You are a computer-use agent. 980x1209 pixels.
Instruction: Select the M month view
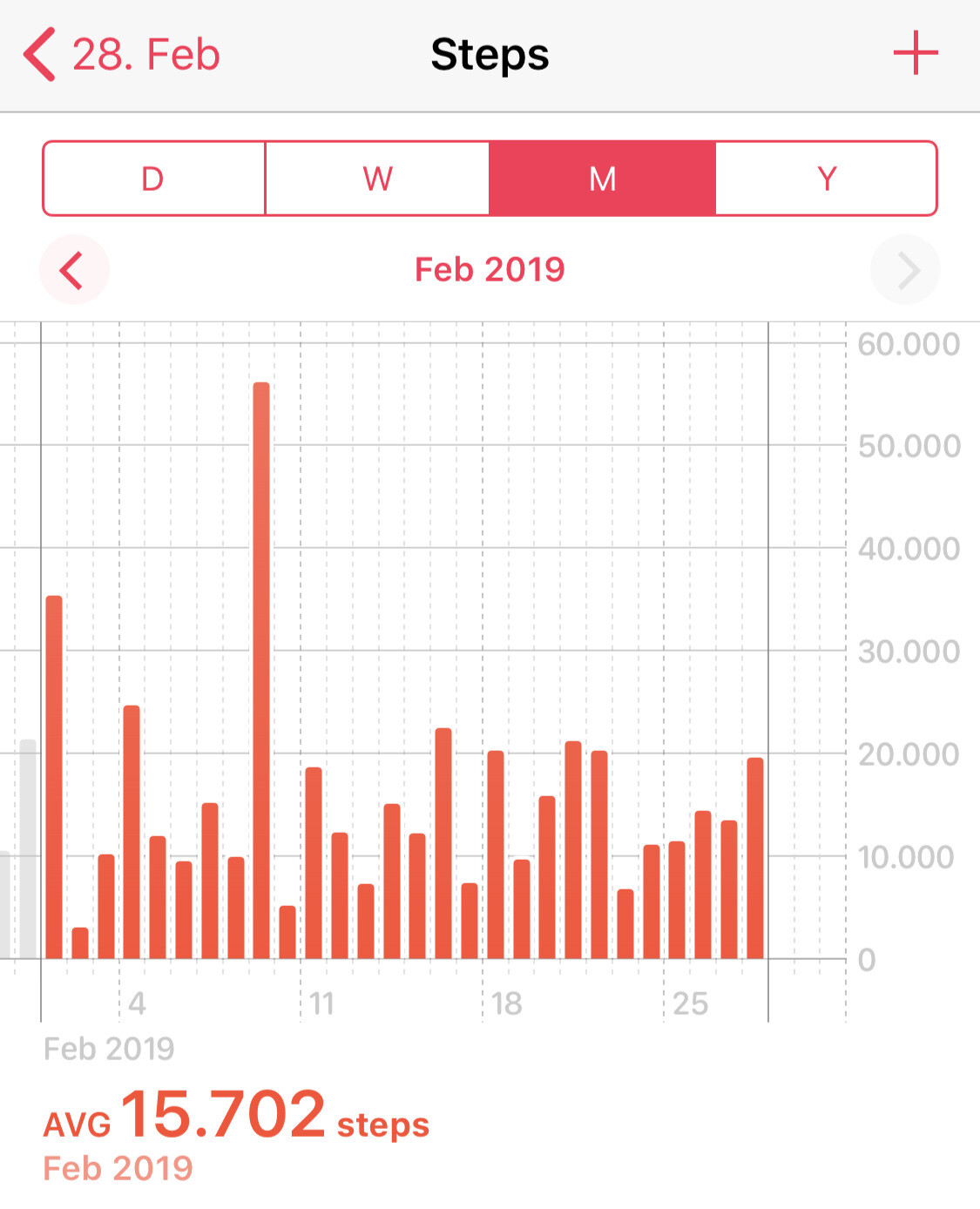pyautogui.click(x=602, y=179)
